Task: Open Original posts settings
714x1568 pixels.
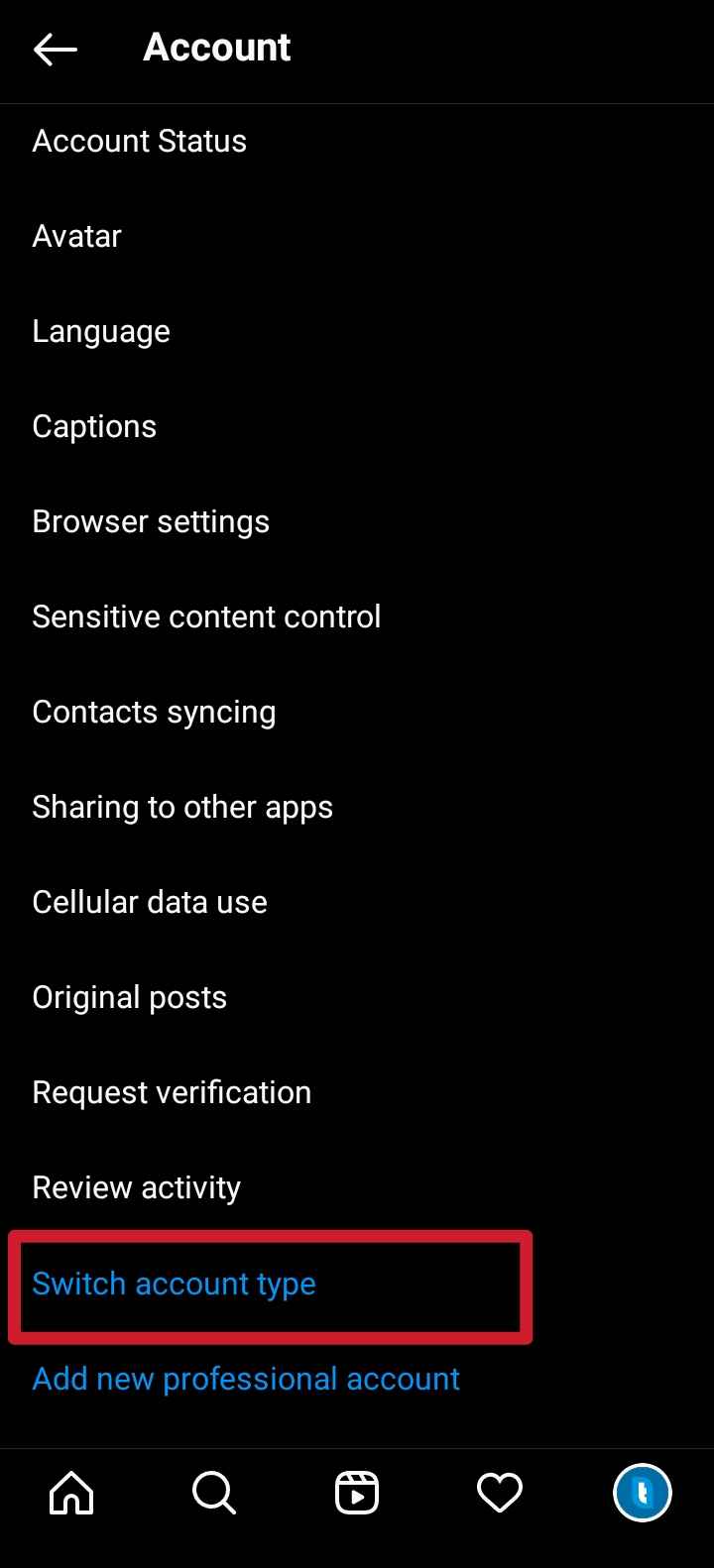Action: click(x=357, y=998)
